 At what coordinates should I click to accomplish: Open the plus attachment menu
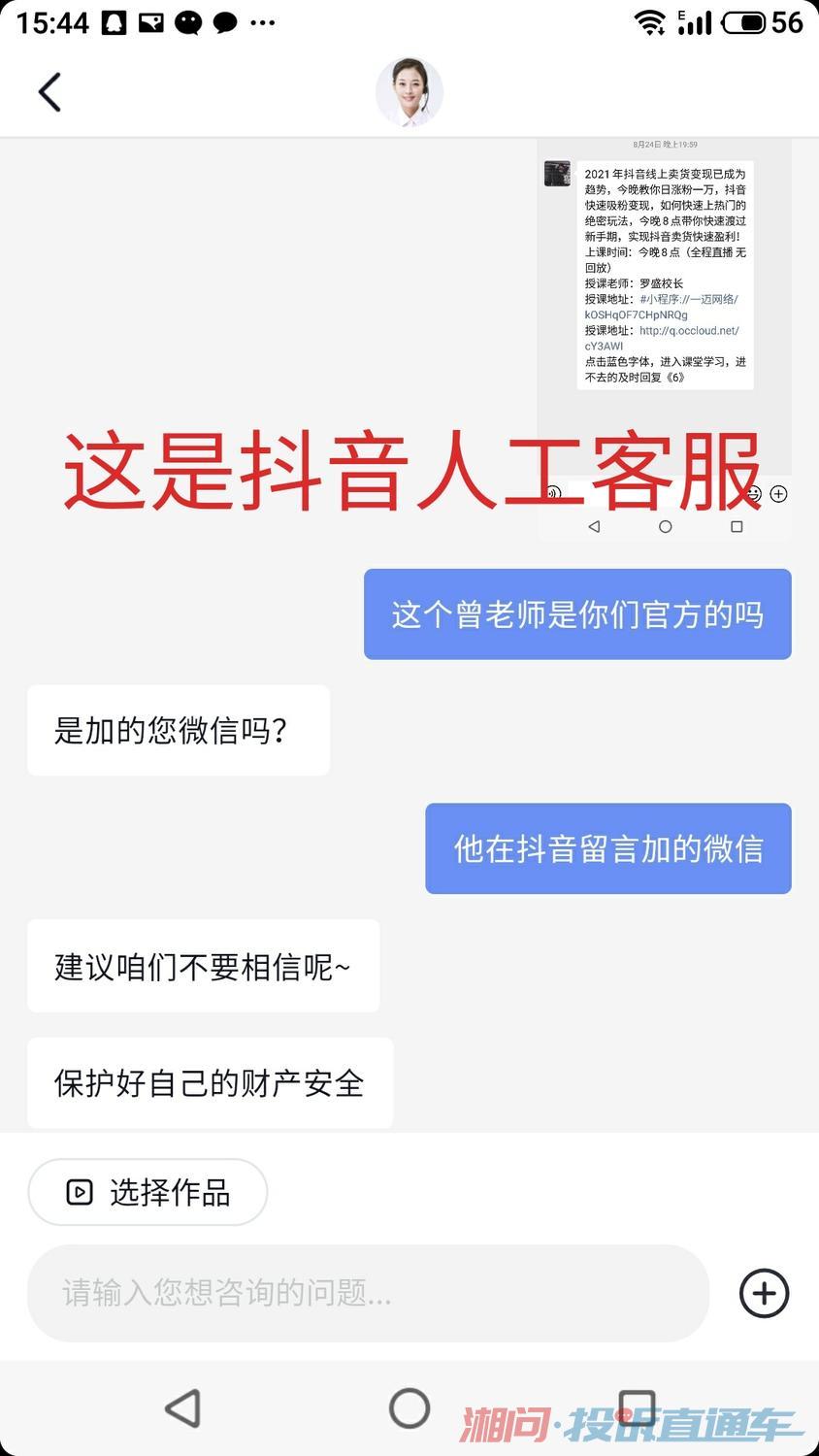[x=764, y=1293]
